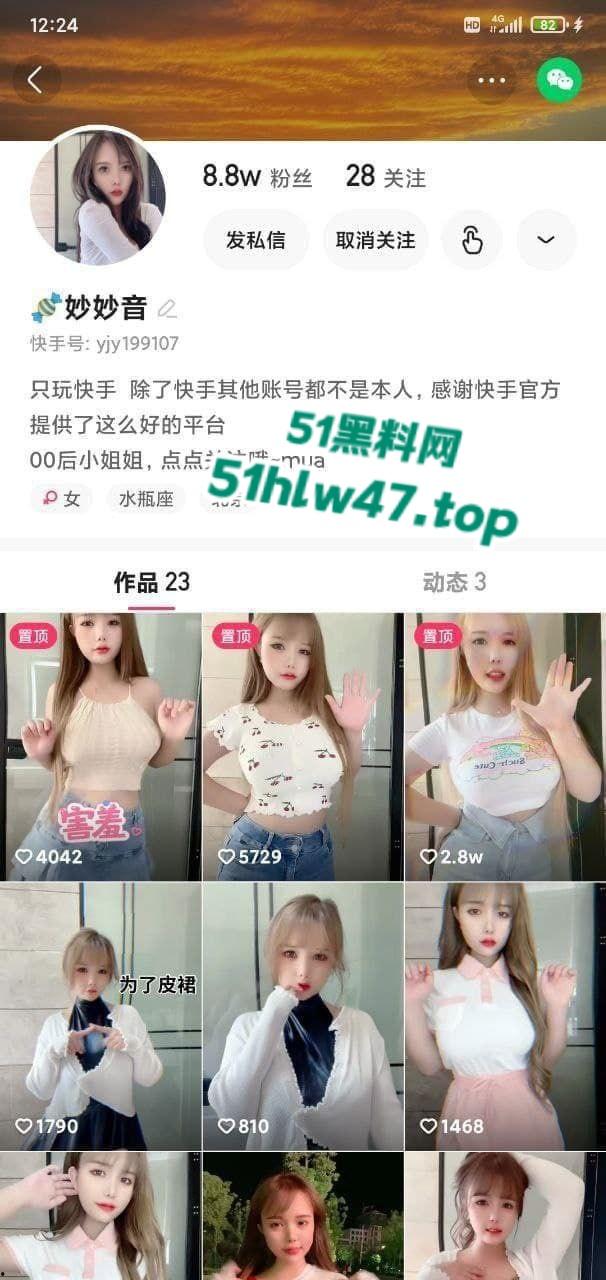Image resolution: width=606 pixels, height=1280 pixels.
Task: Unfollow this user with 取消关注
Action: [x=375, y=240]
